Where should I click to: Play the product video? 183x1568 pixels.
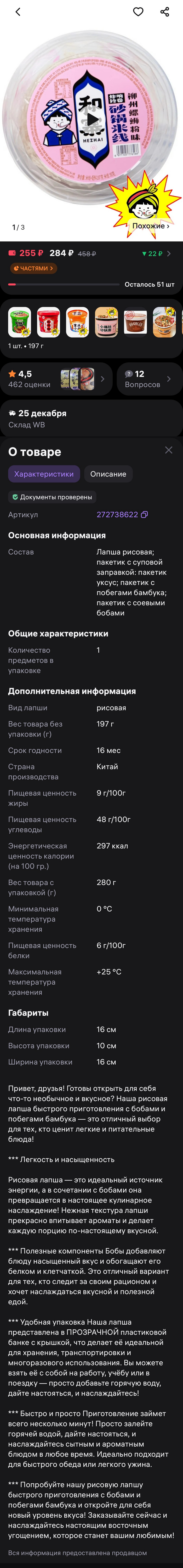(92, 119)
